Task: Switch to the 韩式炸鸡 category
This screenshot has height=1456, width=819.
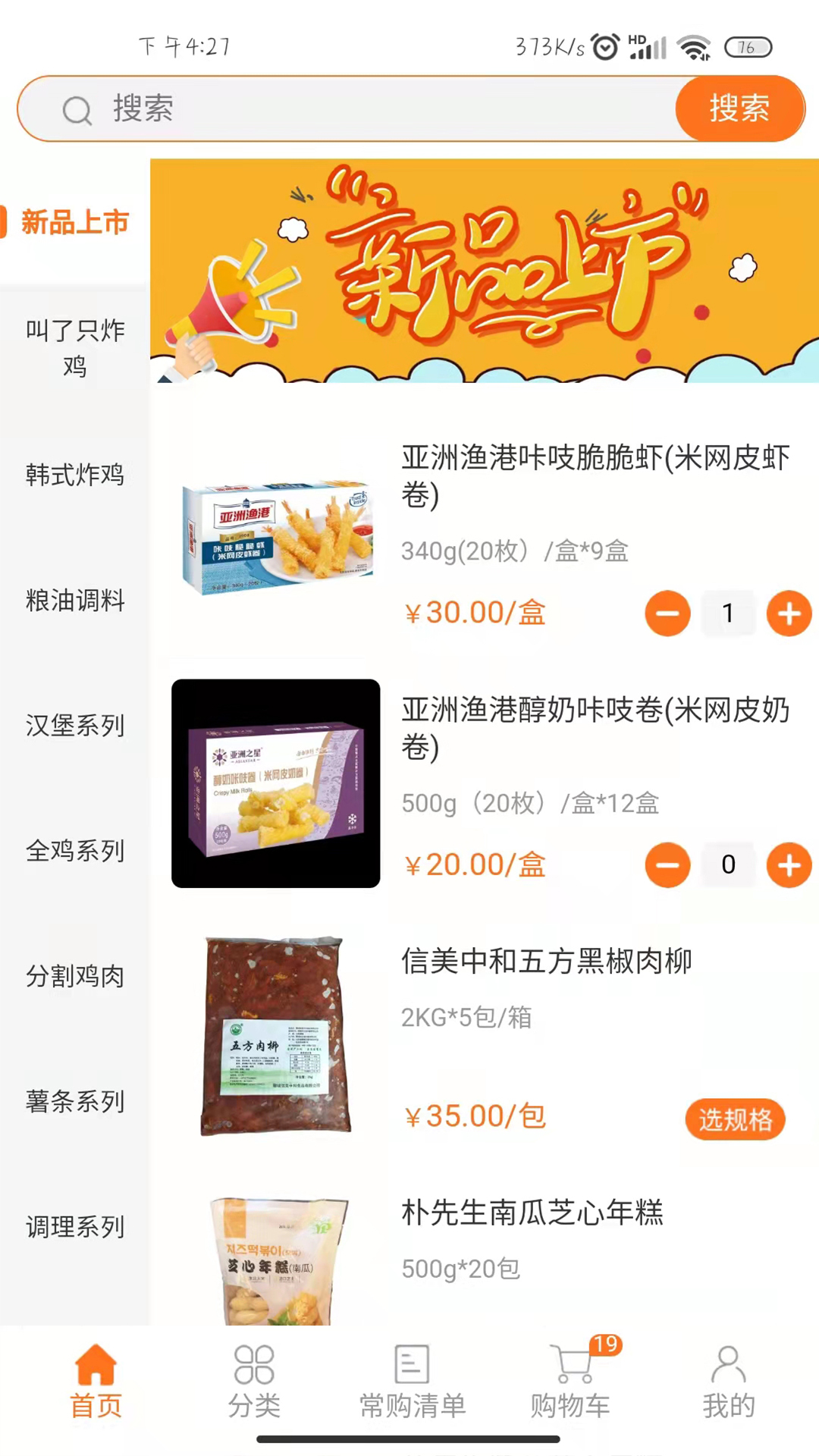Action: [x=74, y=475]
